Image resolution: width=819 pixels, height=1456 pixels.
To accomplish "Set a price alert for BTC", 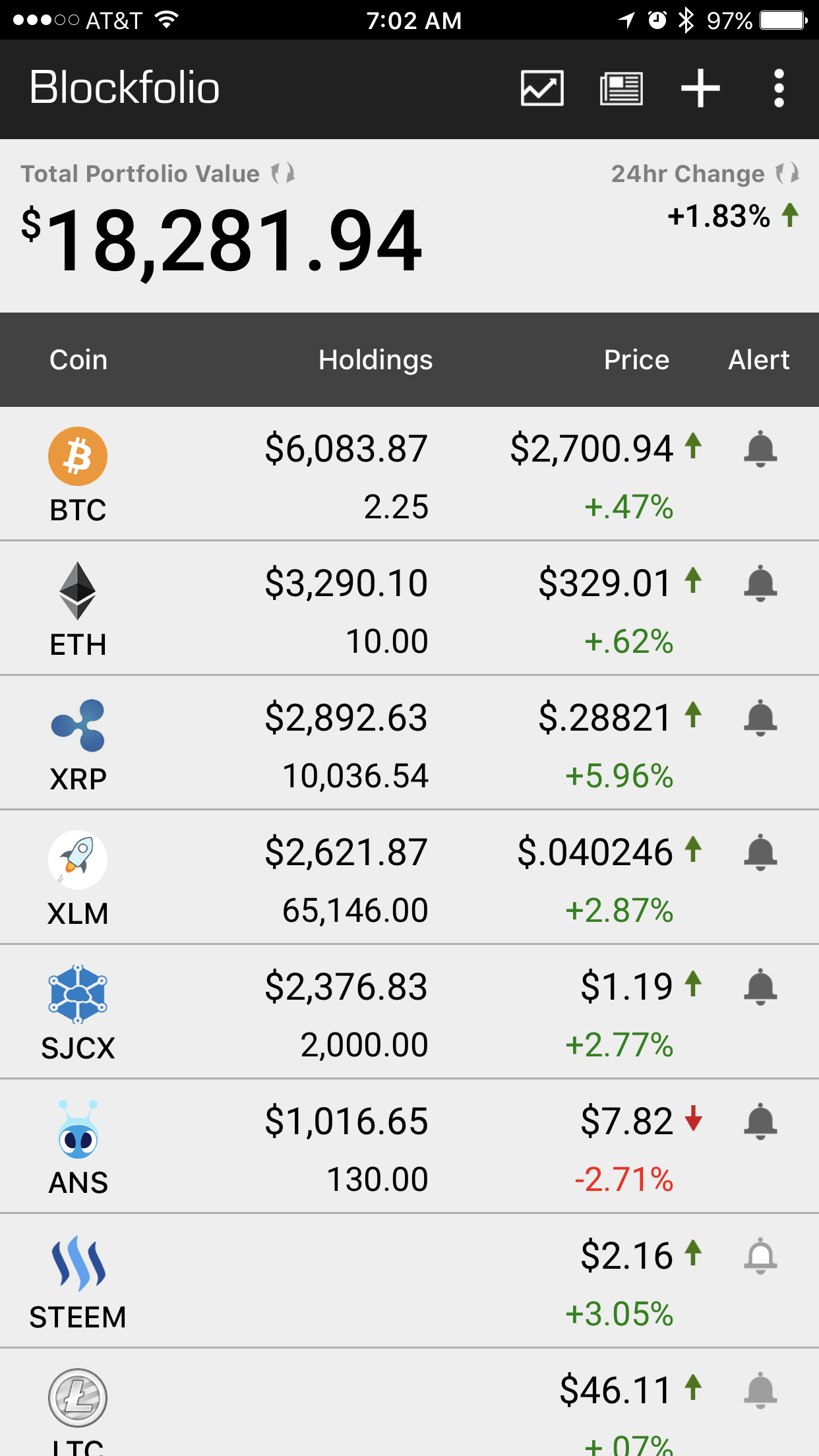I will [760, 449].
